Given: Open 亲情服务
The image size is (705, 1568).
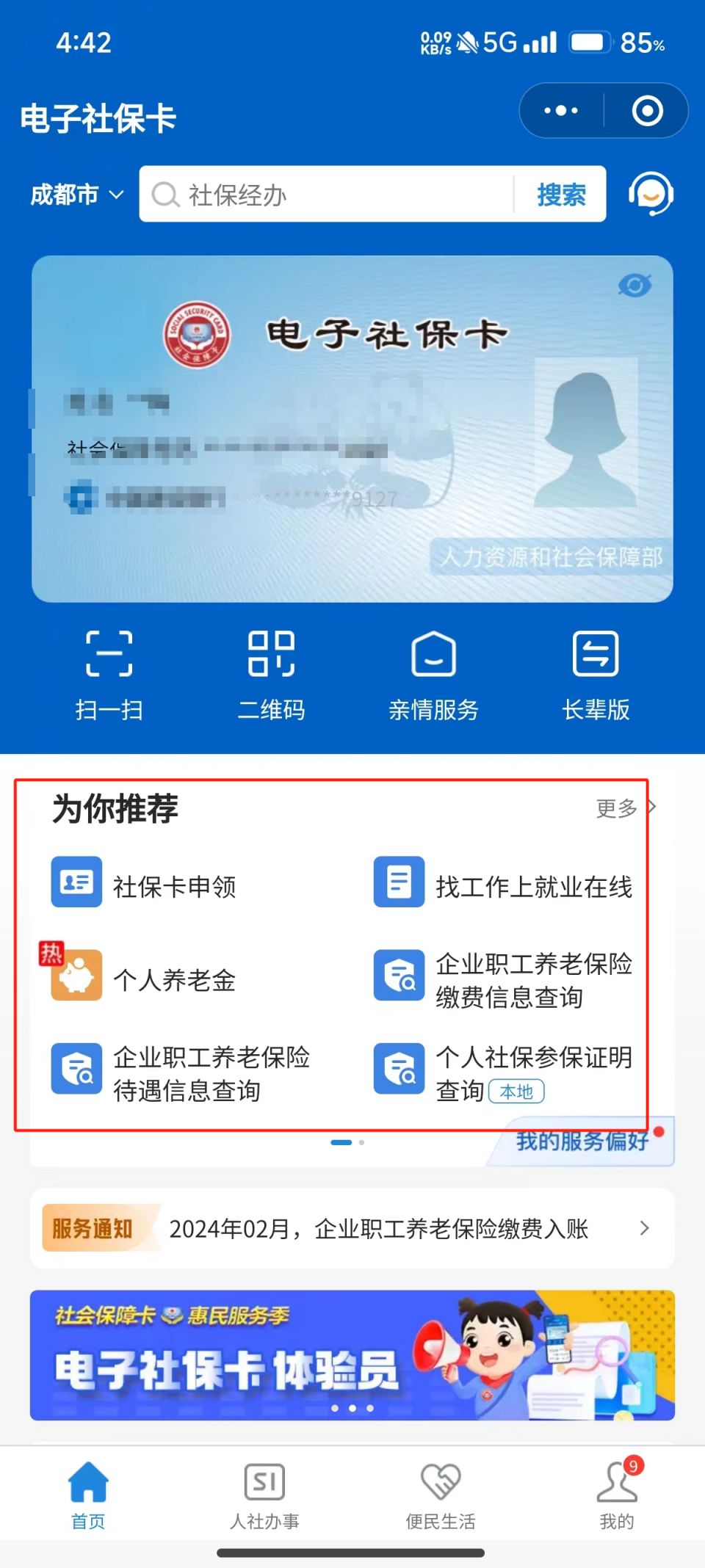Looking at the screenshot, I should click(x=433, y=674).
